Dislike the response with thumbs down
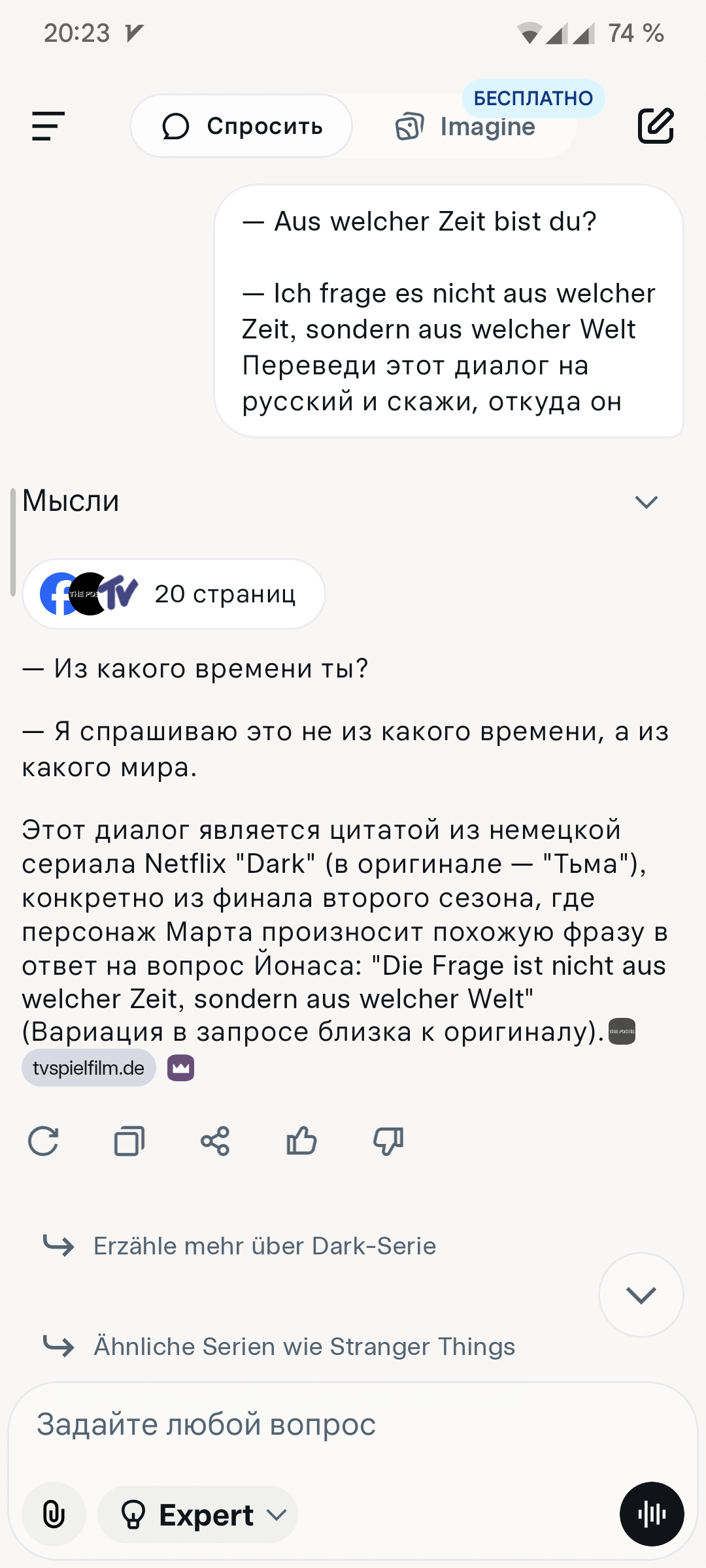 (x=388, y=1141)
